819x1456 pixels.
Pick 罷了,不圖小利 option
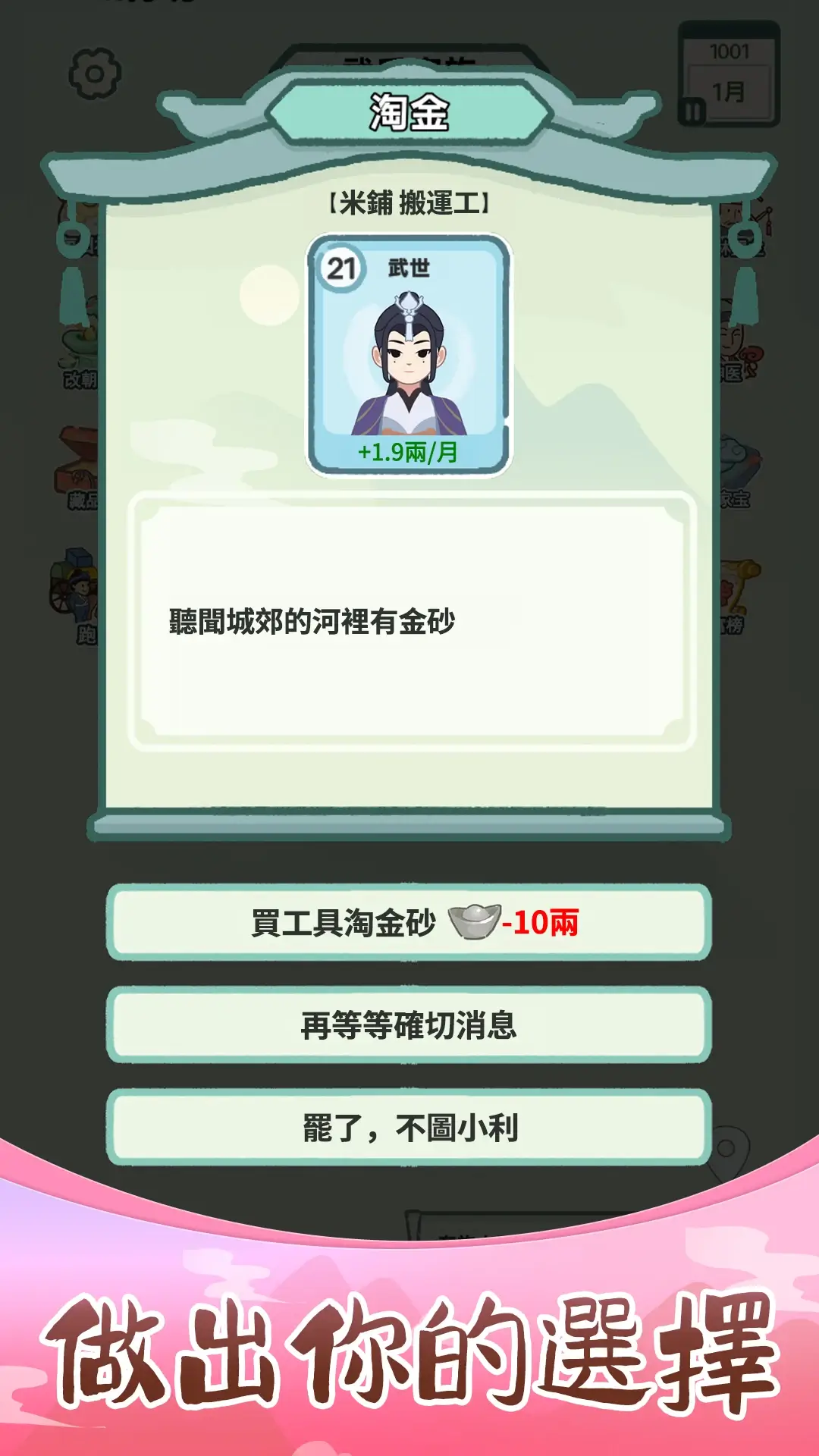click(x=409, y=1127)
